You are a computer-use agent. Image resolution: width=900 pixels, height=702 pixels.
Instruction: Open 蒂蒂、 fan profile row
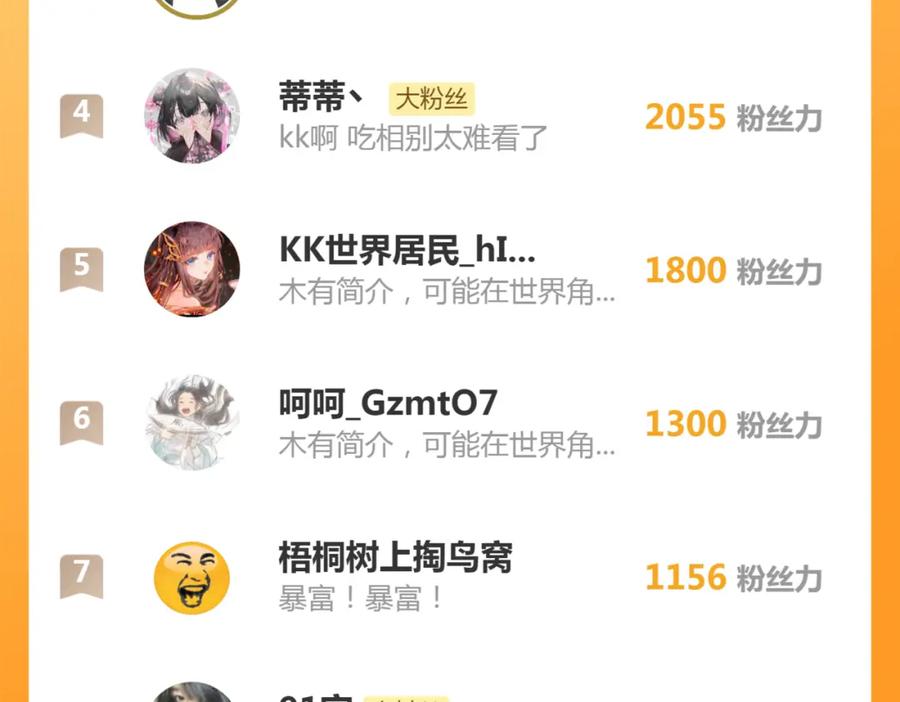(449, 116)
